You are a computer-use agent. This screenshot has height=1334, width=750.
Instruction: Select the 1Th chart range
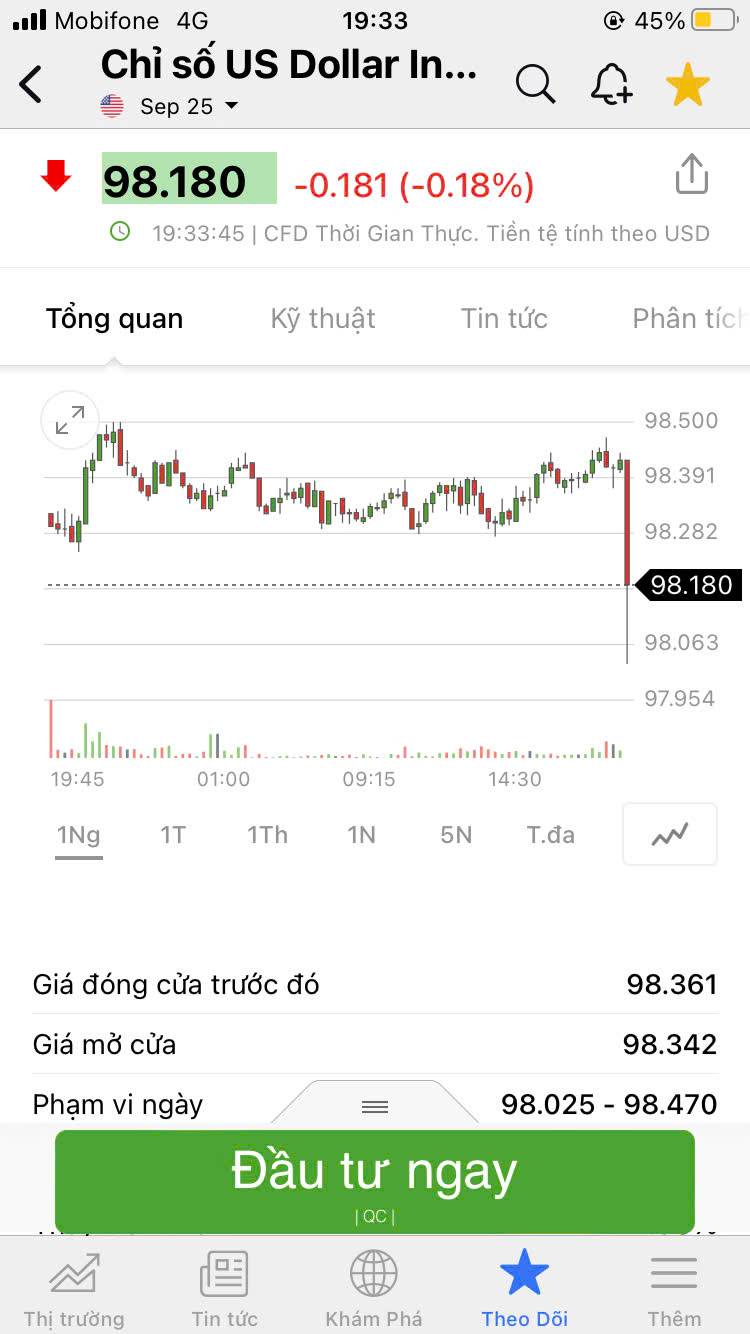coord(267,834)
